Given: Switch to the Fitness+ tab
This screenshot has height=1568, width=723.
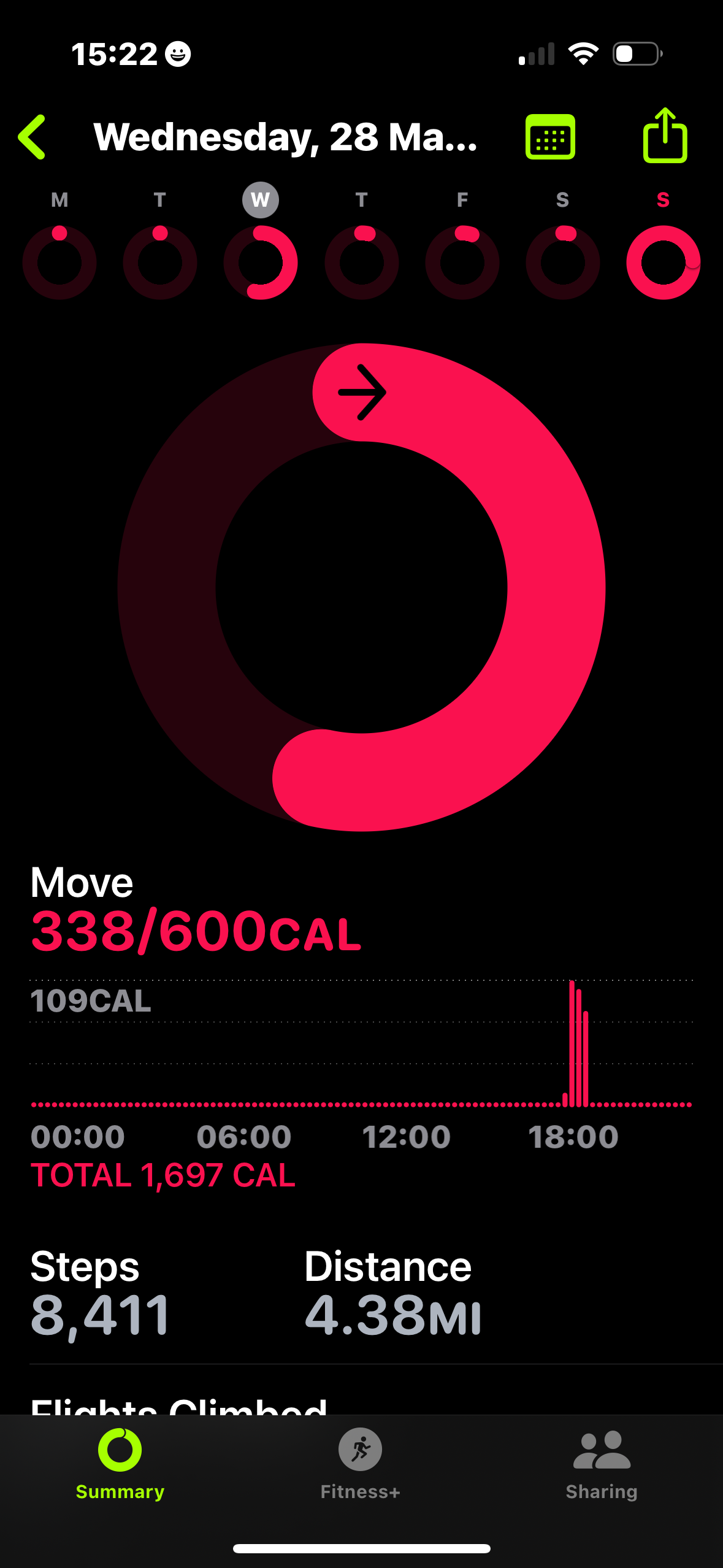Looking at the screenshot, I should (361, 1464).
